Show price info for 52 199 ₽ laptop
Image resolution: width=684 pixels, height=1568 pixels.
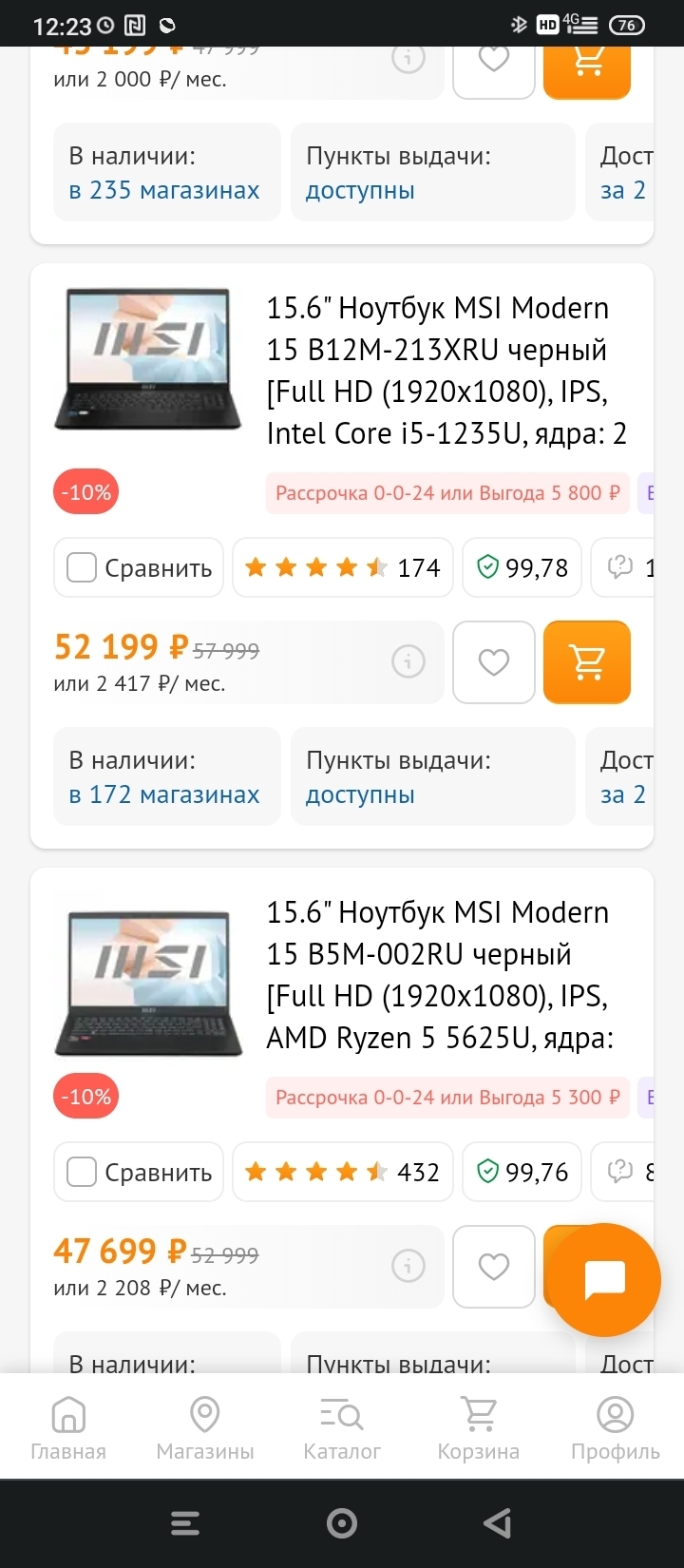(408, 661)
